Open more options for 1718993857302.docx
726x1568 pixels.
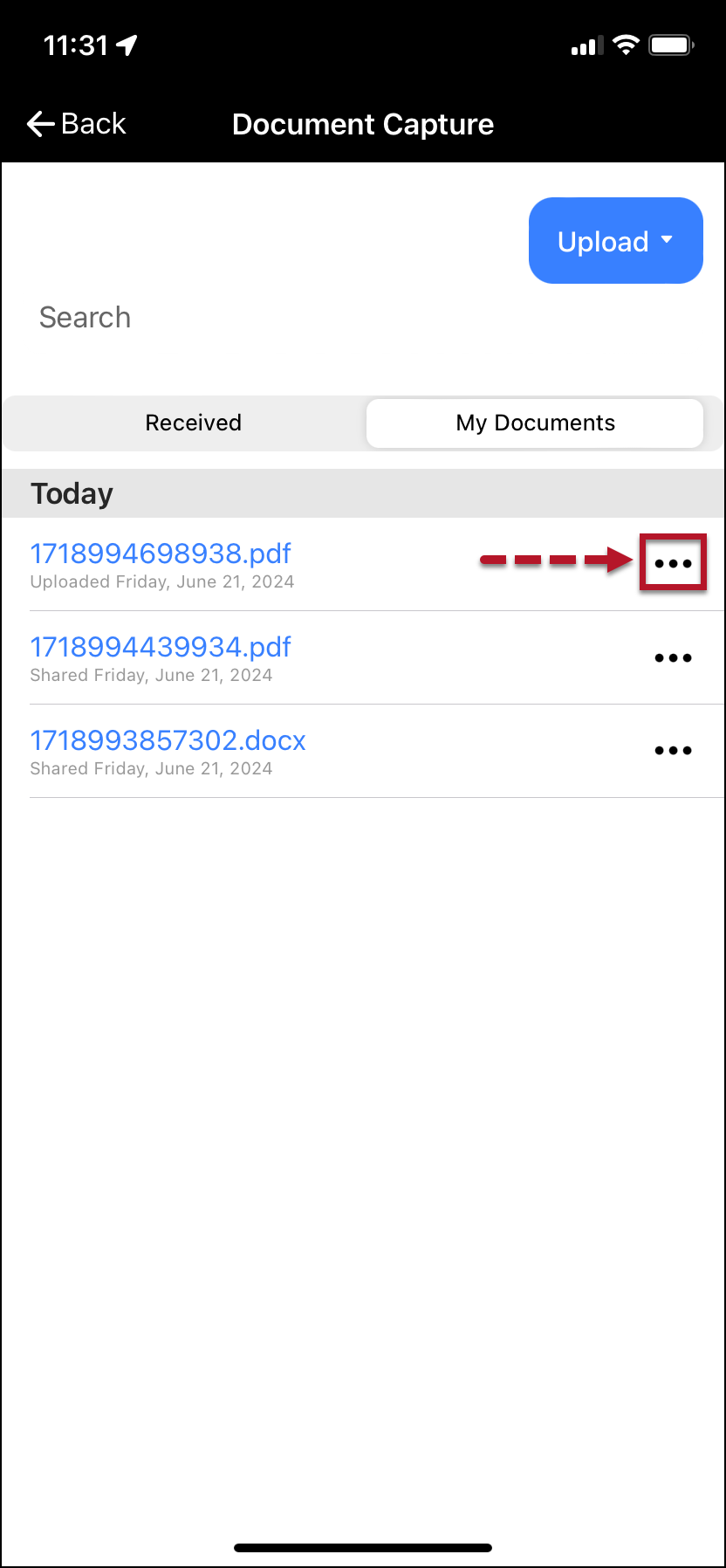click(x=673, y=751)
